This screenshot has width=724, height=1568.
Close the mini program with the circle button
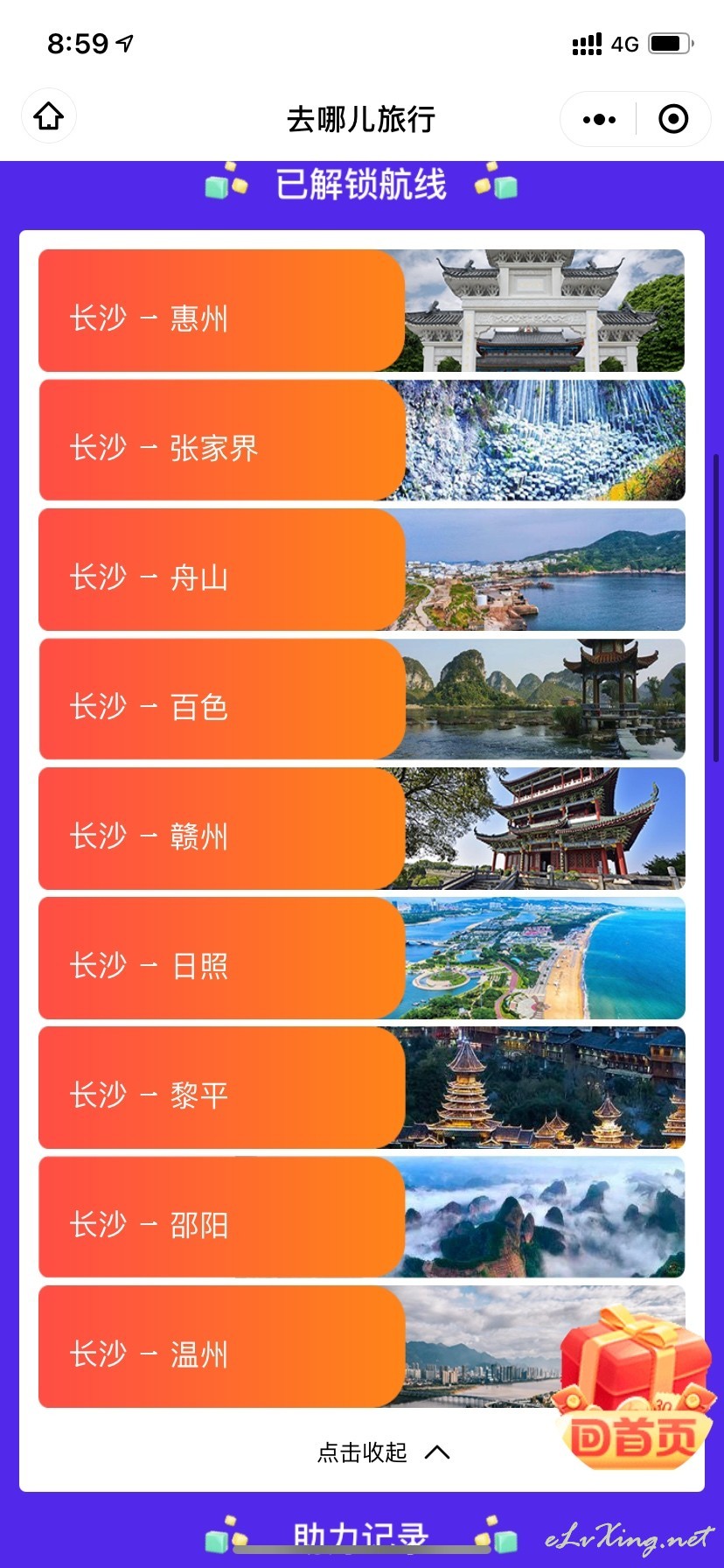[673, 119]
